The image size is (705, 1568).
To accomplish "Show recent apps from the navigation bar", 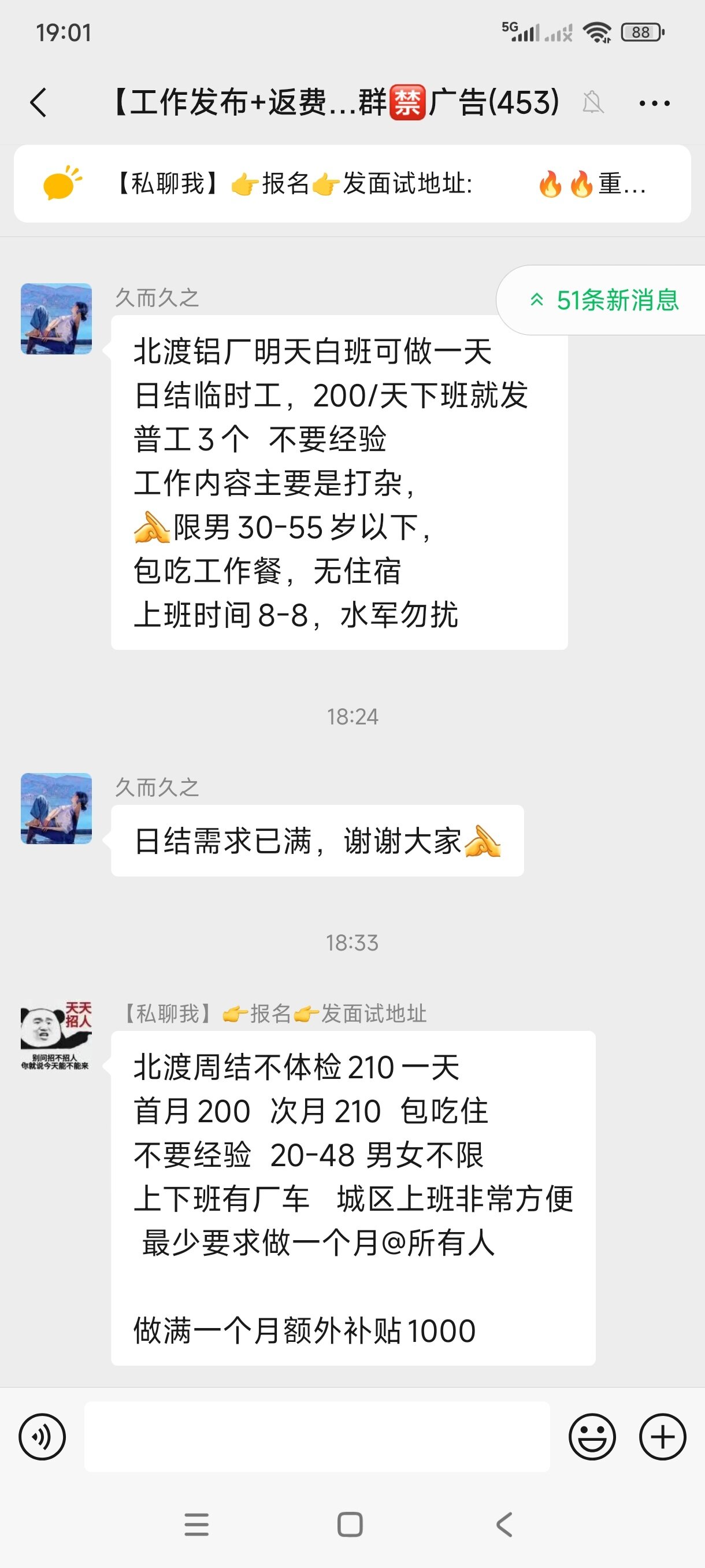I will pyautogui.click(x=196, y=1525).
